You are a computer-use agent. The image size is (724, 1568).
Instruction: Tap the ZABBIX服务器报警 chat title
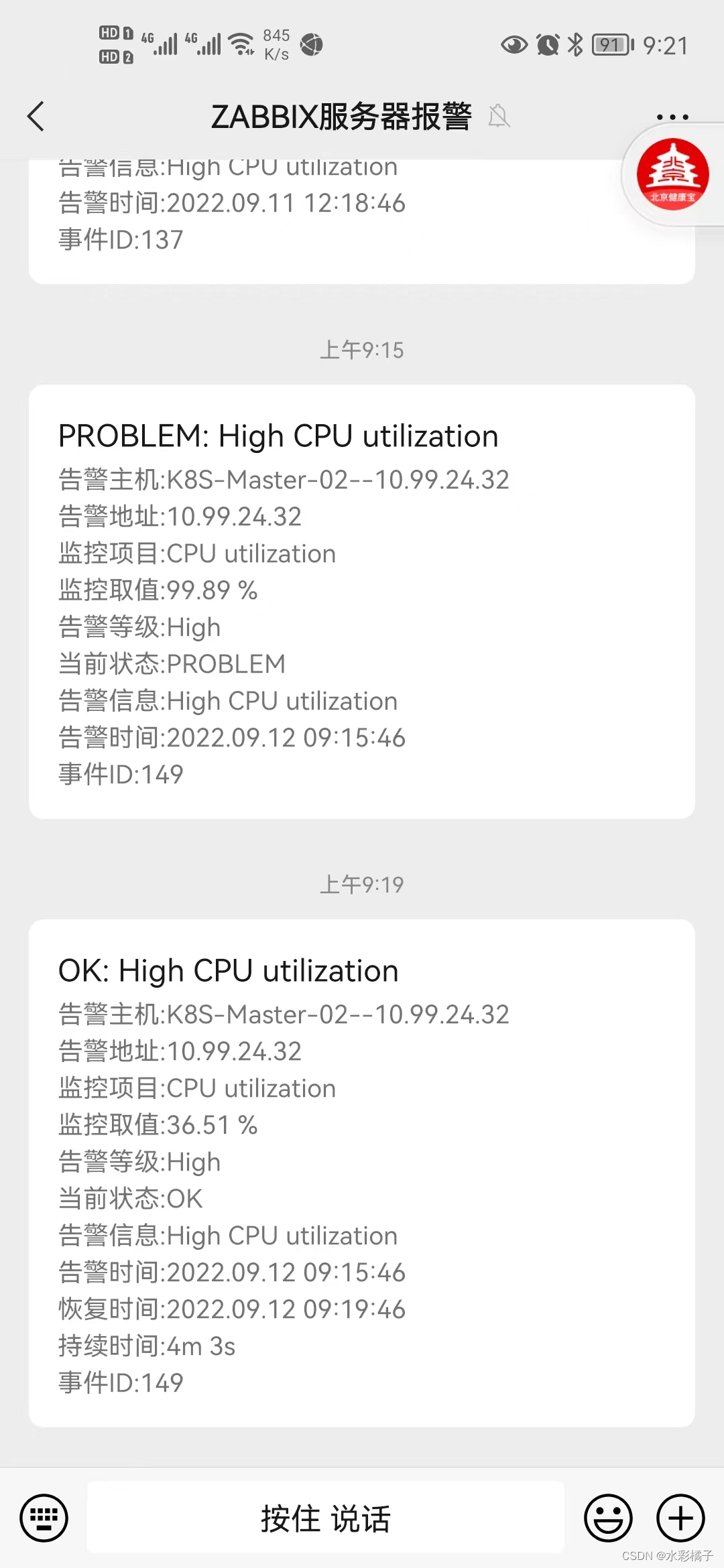tap(342, 115)
